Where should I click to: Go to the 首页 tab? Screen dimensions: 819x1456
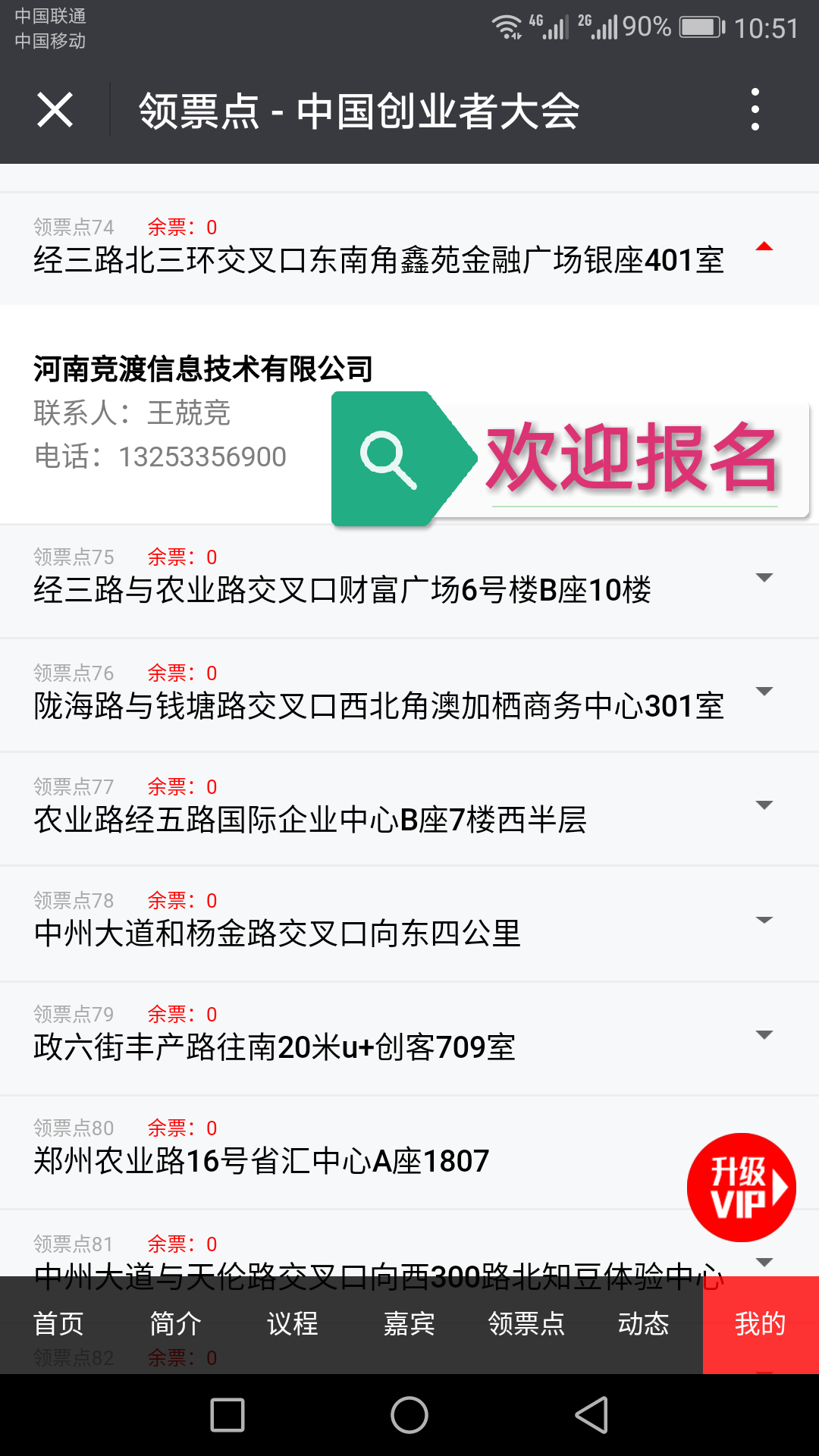pos(58,1324)
